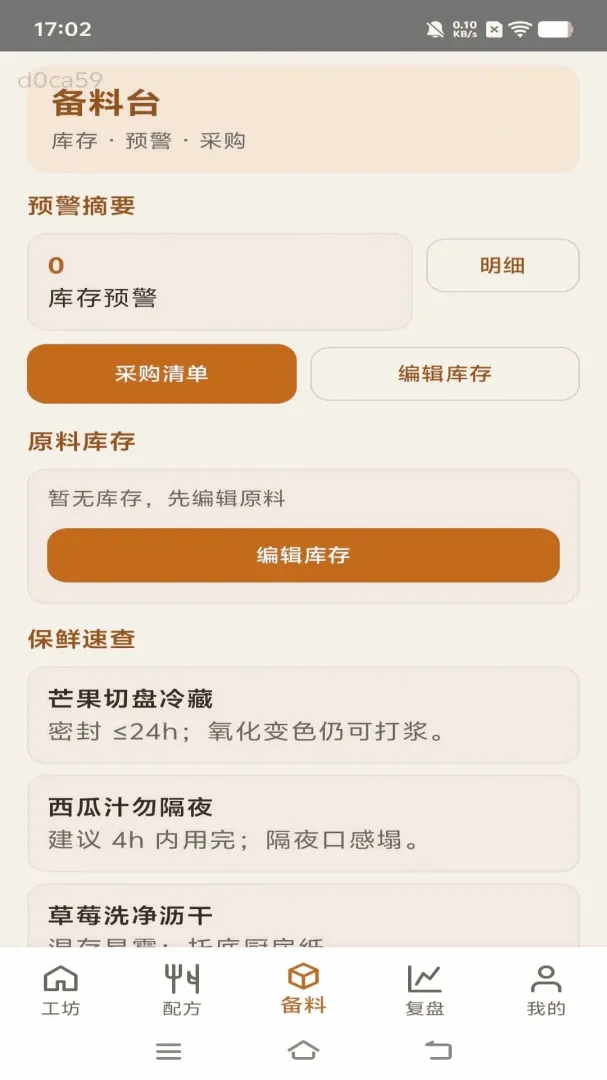
Task: Open the 采购清单 purchase list
Action: pyautogui.click(x=162, y=373)
